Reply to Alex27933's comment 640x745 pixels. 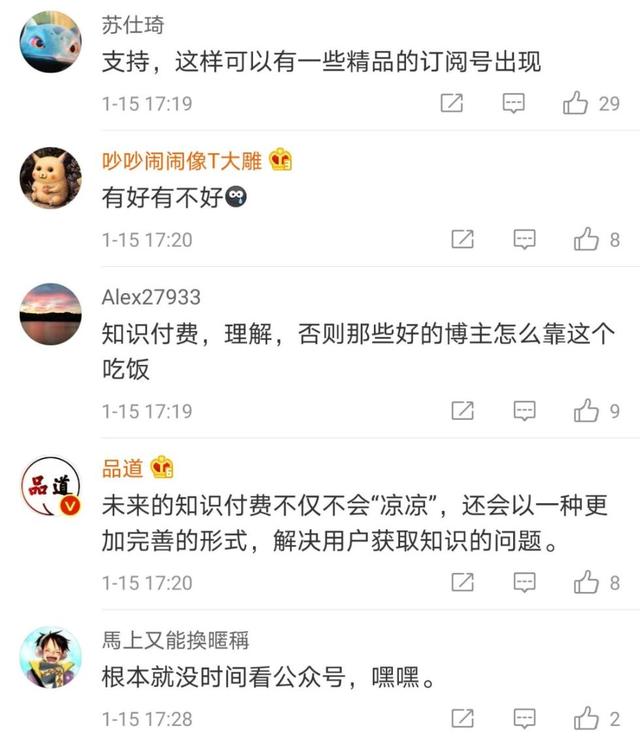(x=524, y=410)
